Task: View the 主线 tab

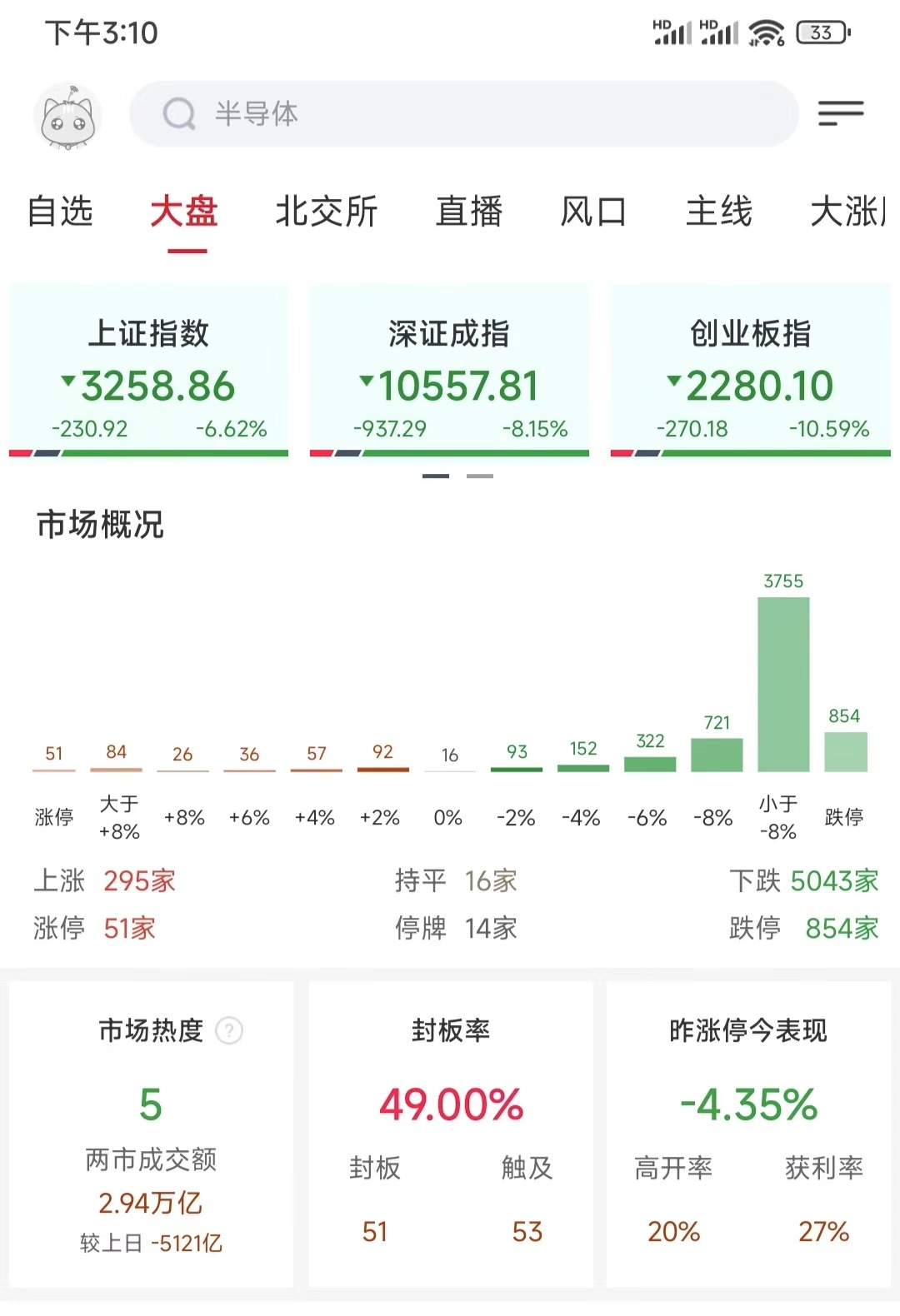Action: click(x=719, y=212)
